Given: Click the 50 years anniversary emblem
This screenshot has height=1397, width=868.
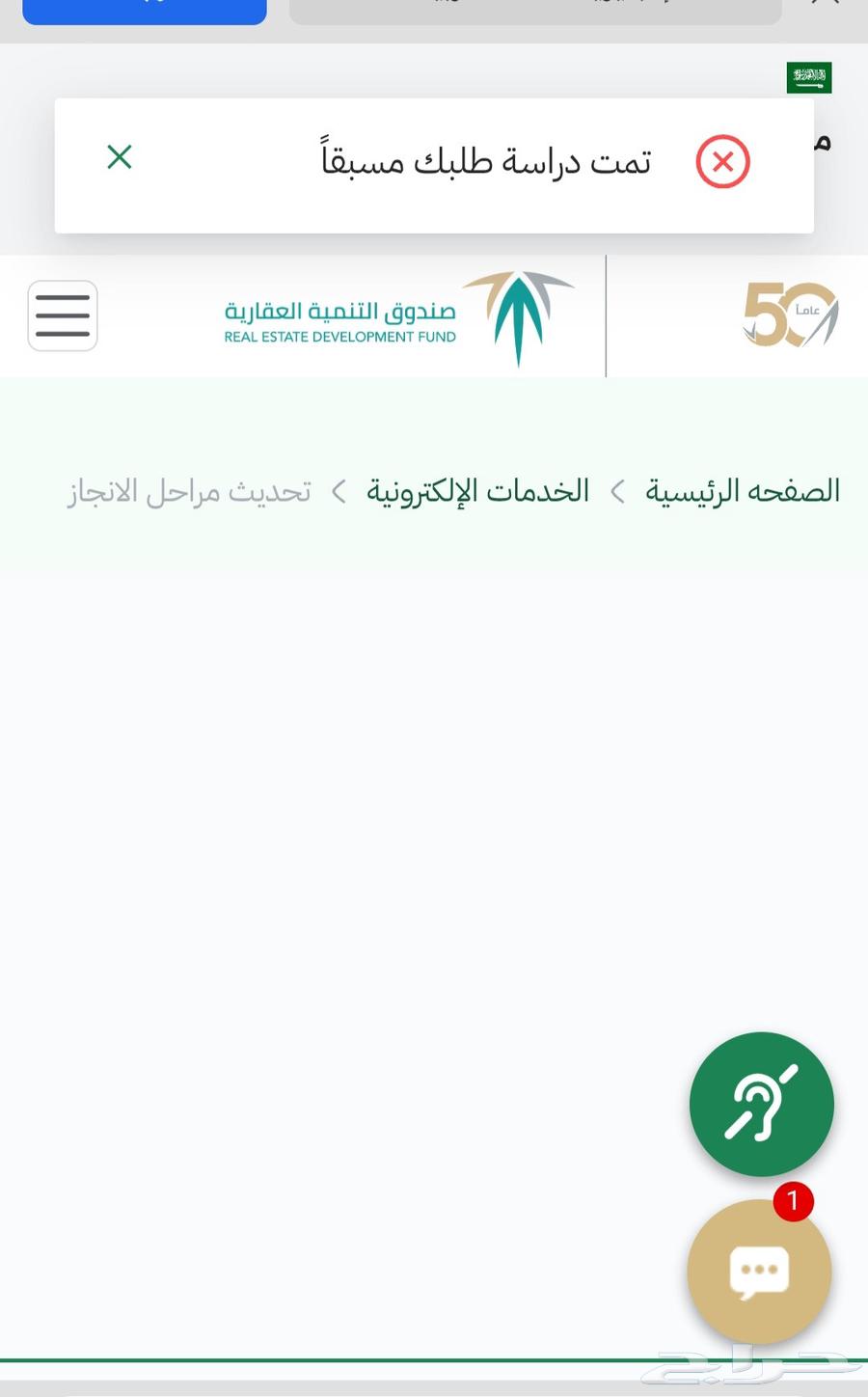Looking at the screenshot, I should pos(790,315).
